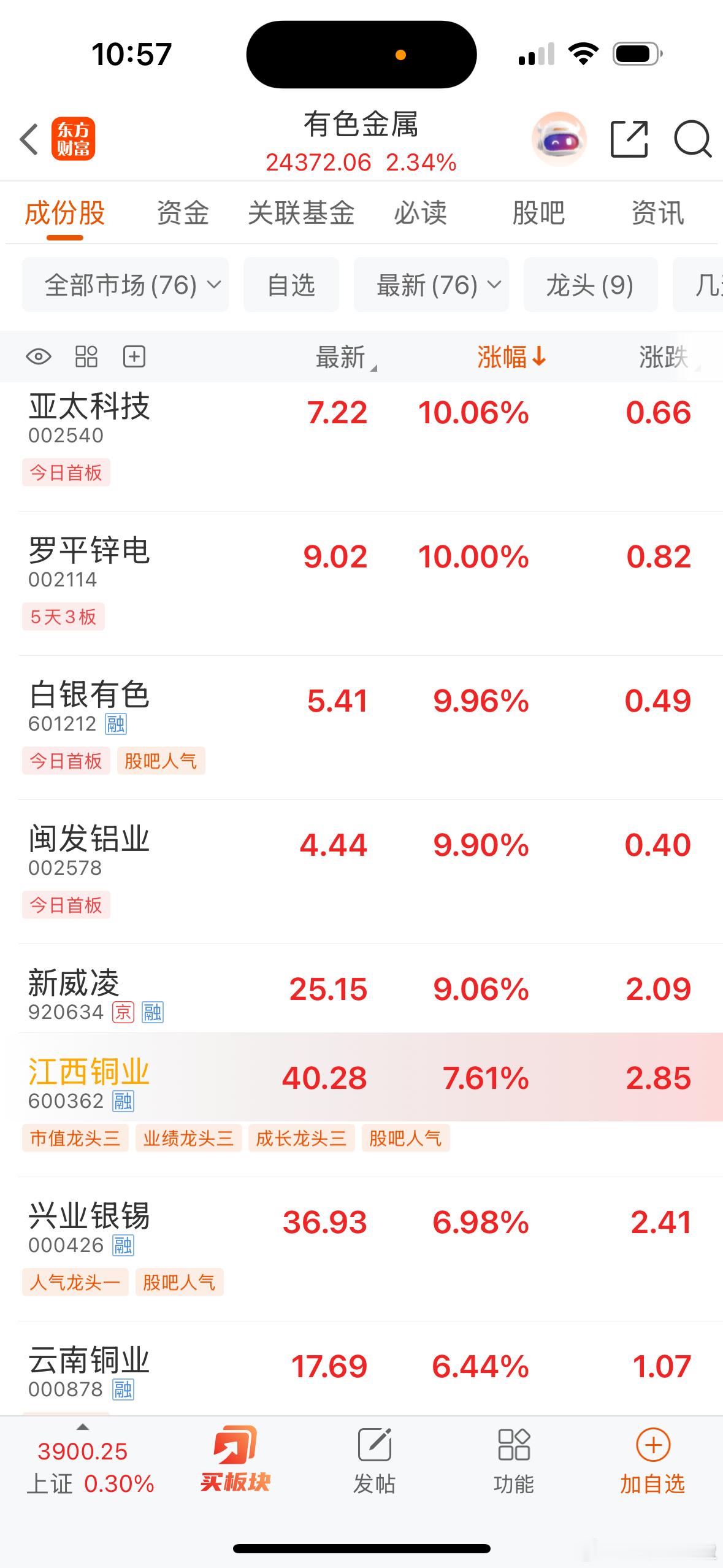Open the 股吧 tab

pyautogui.click(x=538, y=214)
